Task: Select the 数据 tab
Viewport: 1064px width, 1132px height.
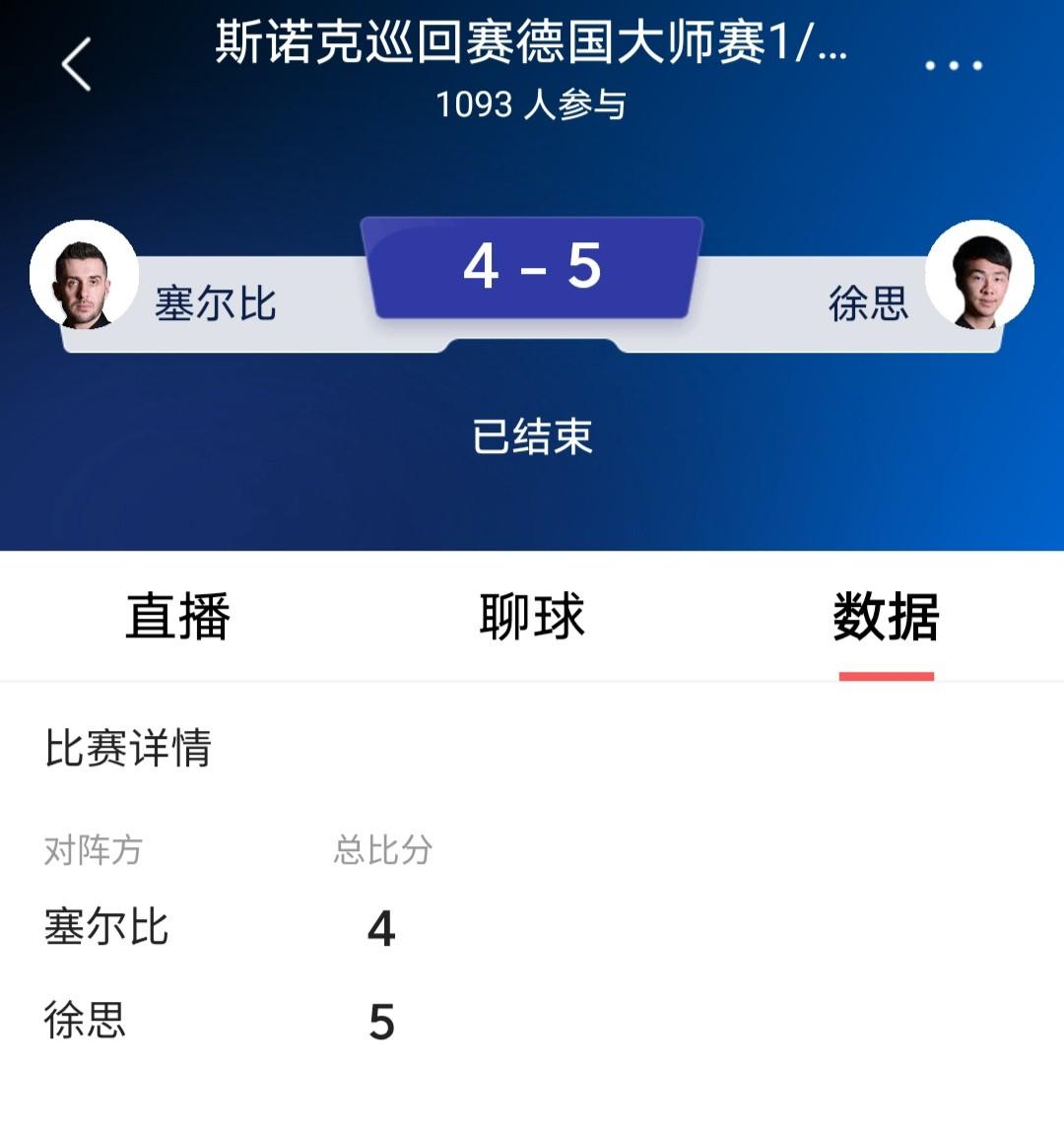Action: coord(886,616)
